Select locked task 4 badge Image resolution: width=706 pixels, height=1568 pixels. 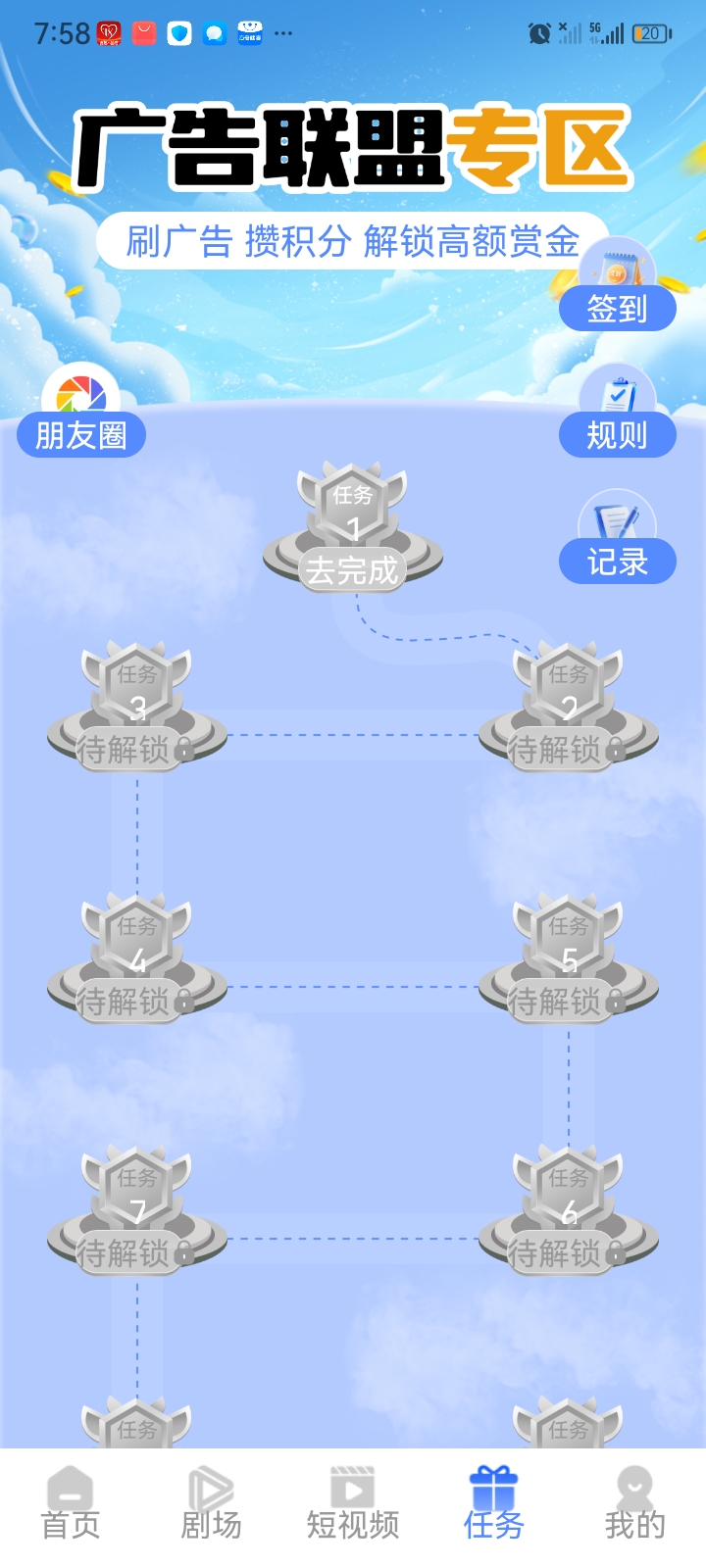click(137, 958)
